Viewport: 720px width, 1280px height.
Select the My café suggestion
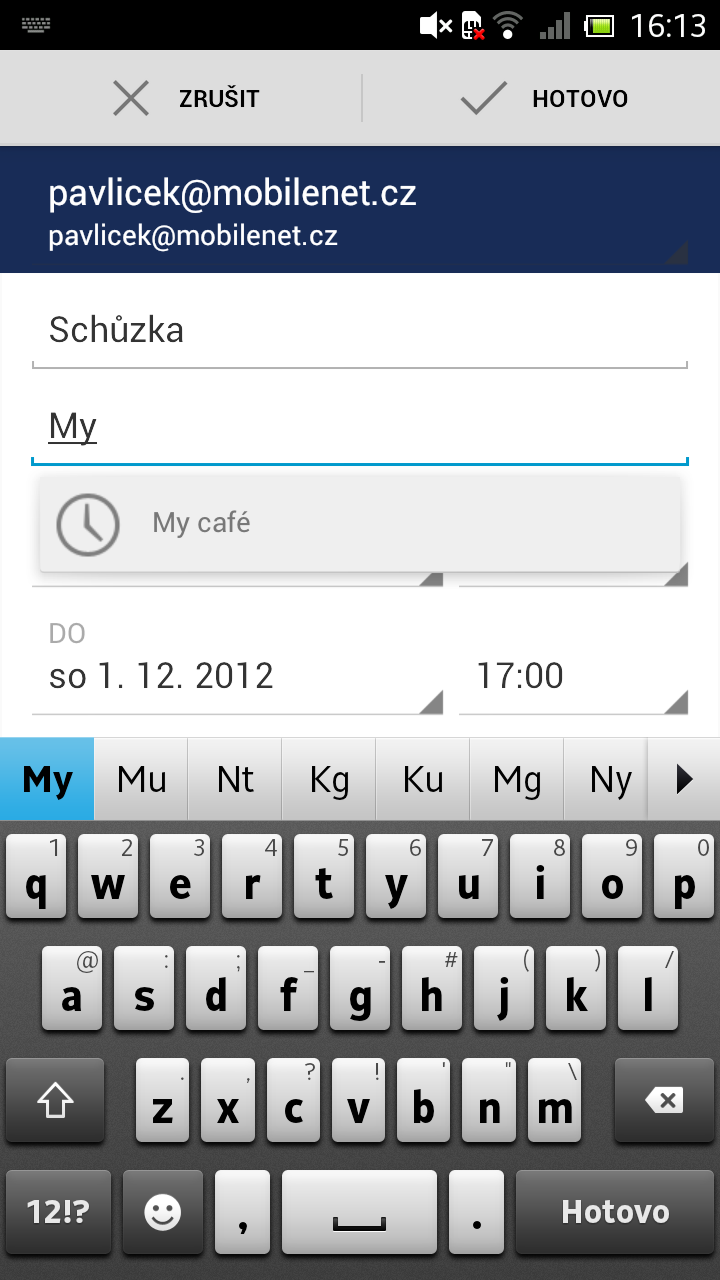tap(360, 523)
